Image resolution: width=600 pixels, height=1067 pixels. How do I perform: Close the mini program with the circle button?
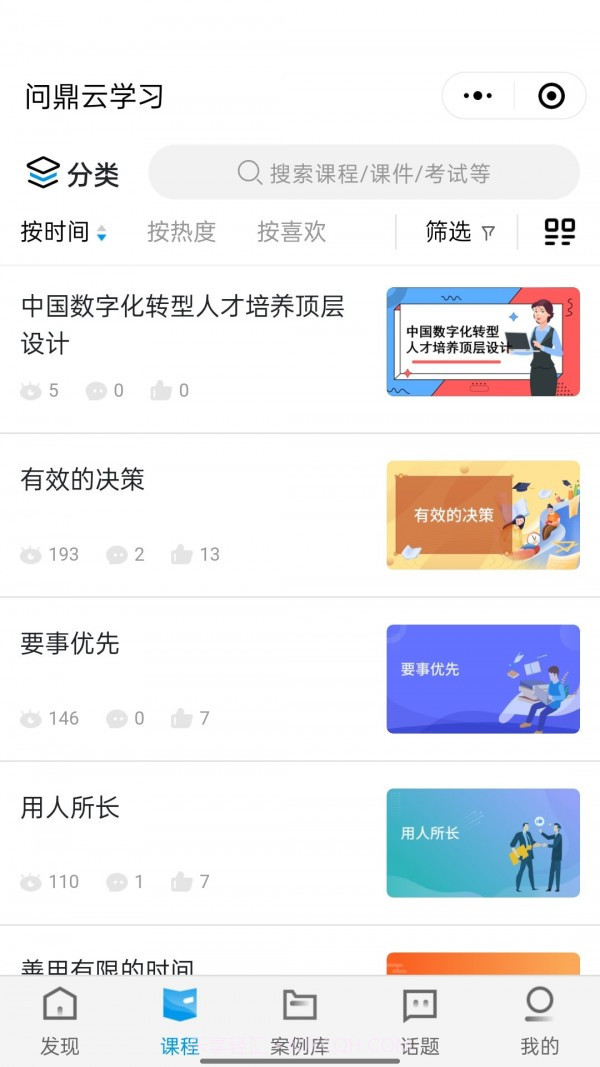551,96
